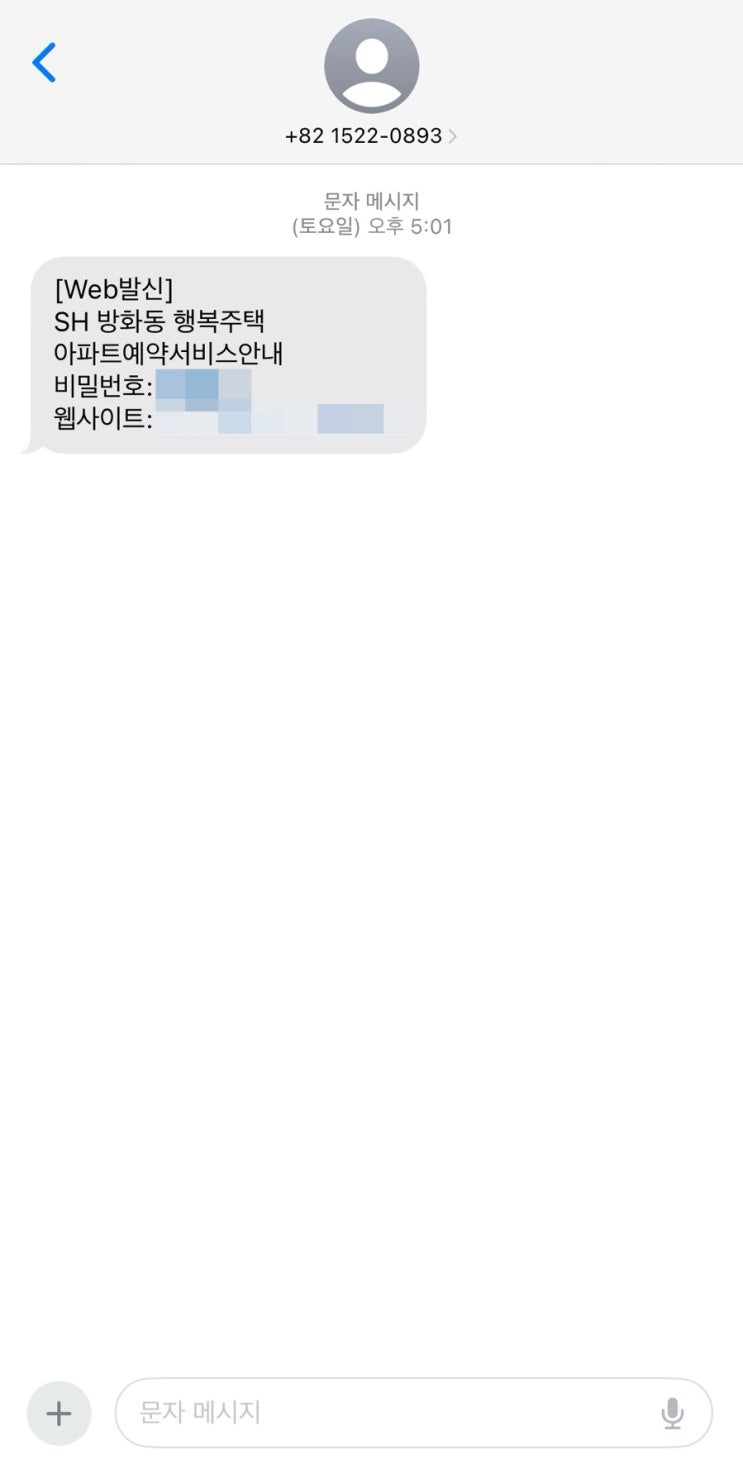Screen dimensions: 743x1474
Task: Open the plus attachments menu
Action: pyautogui.click(x=59, y=1413)
